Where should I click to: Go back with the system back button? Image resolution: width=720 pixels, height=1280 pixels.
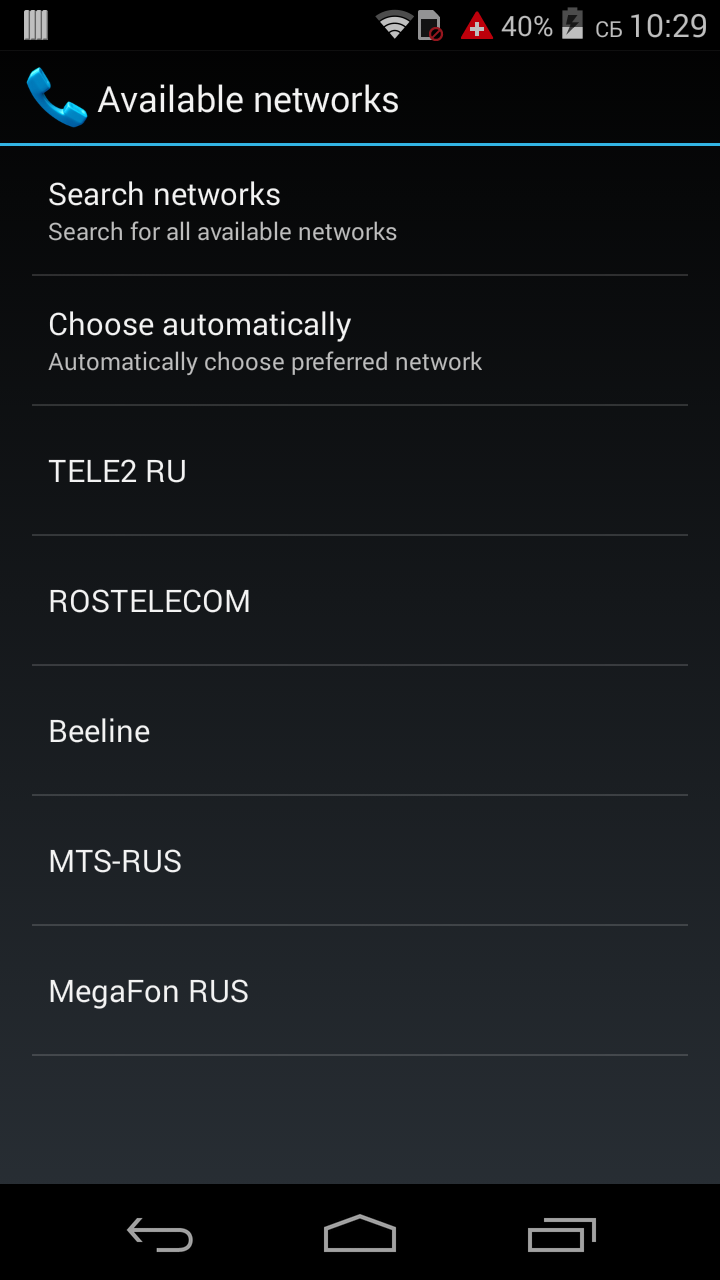pyautogui.click(x=160, y=1235)
